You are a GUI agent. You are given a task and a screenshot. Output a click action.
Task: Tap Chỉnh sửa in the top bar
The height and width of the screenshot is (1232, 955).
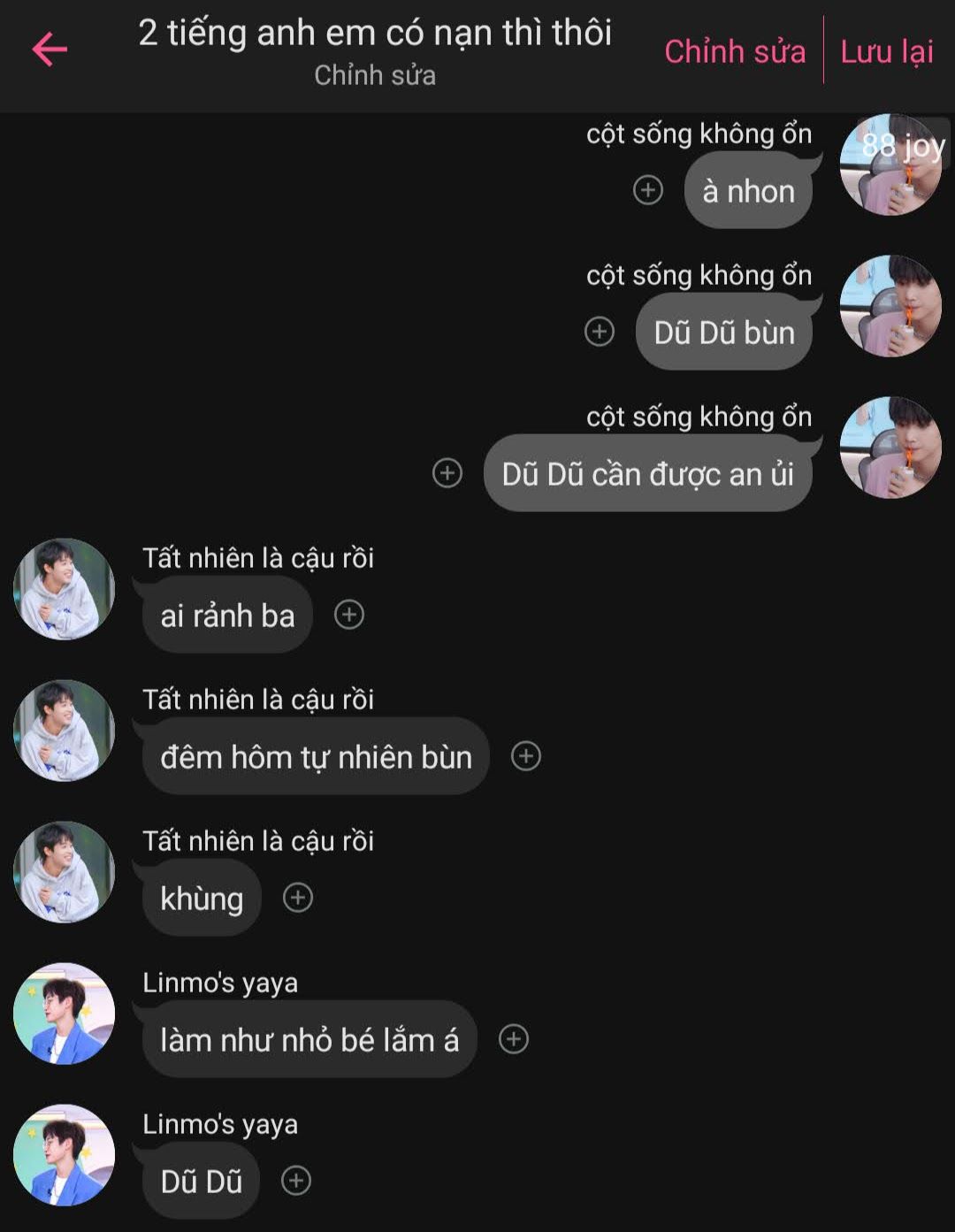(x=734, y=52)
